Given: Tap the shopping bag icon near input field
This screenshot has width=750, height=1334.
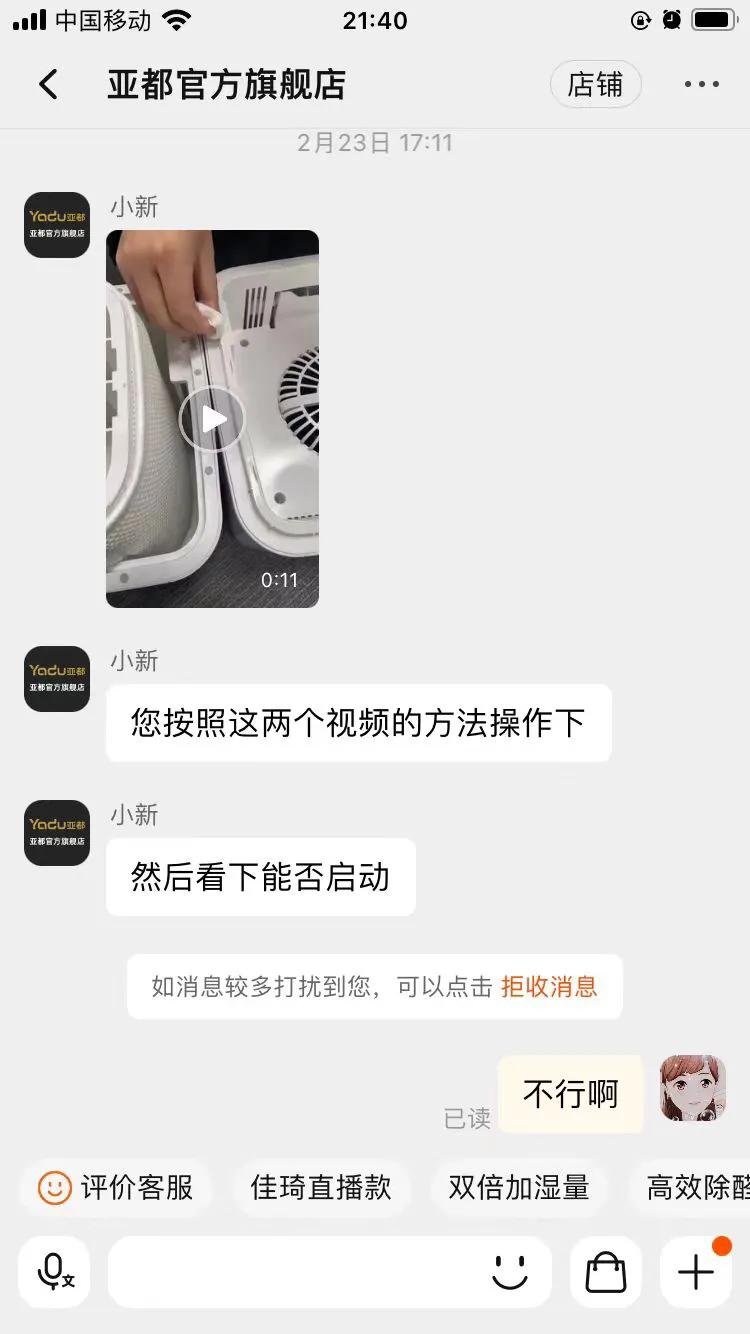Looking at the screenshot, I should [604, 1271].
